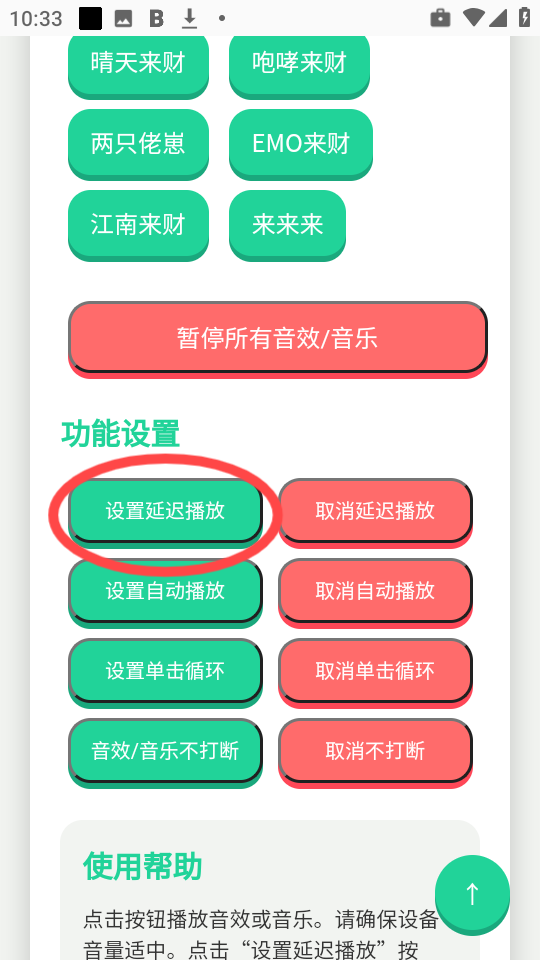Viewport: 540px width, 960px height.
Task: Enable 设置自动播放
Action: [x=165, y=591]
